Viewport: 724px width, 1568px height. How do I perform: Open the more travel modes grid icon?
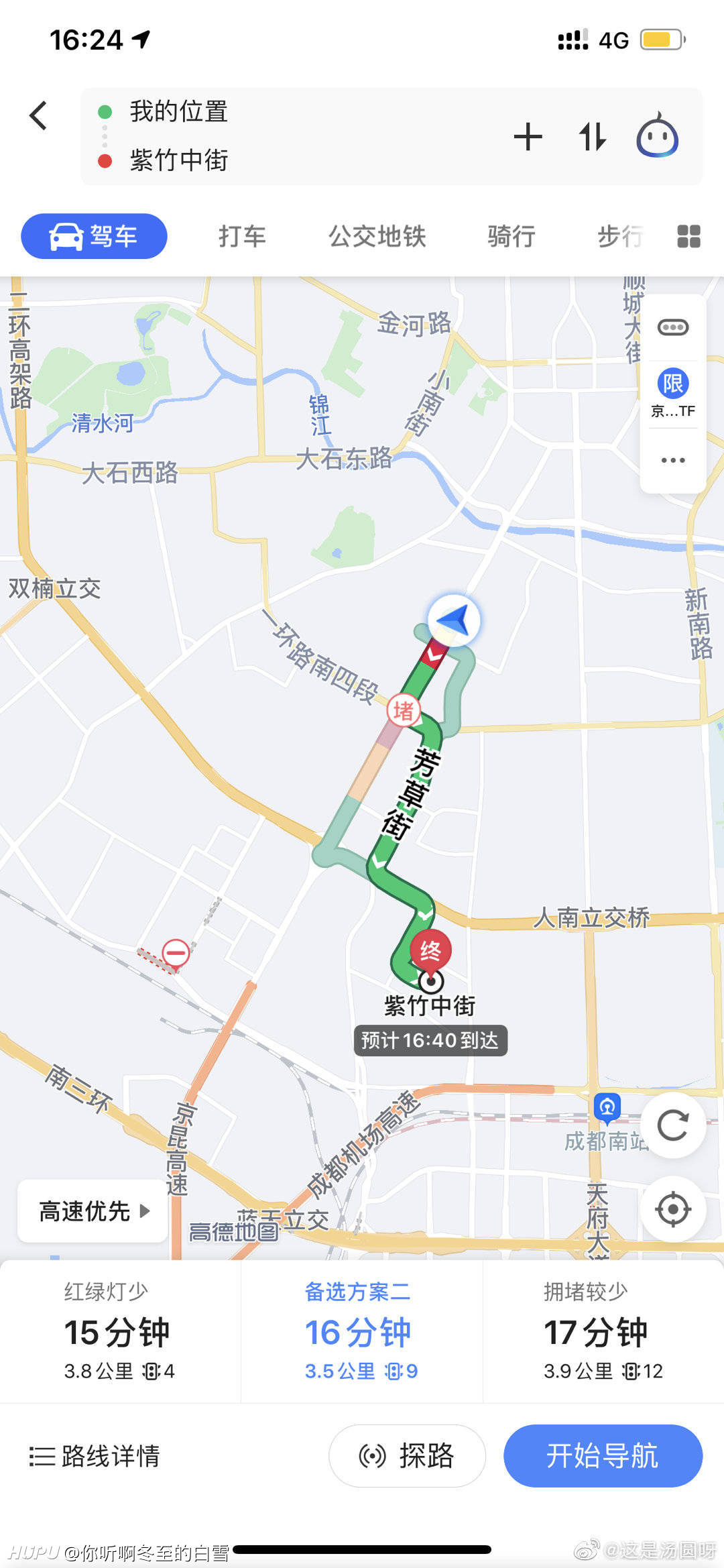[x=688, y=237]
